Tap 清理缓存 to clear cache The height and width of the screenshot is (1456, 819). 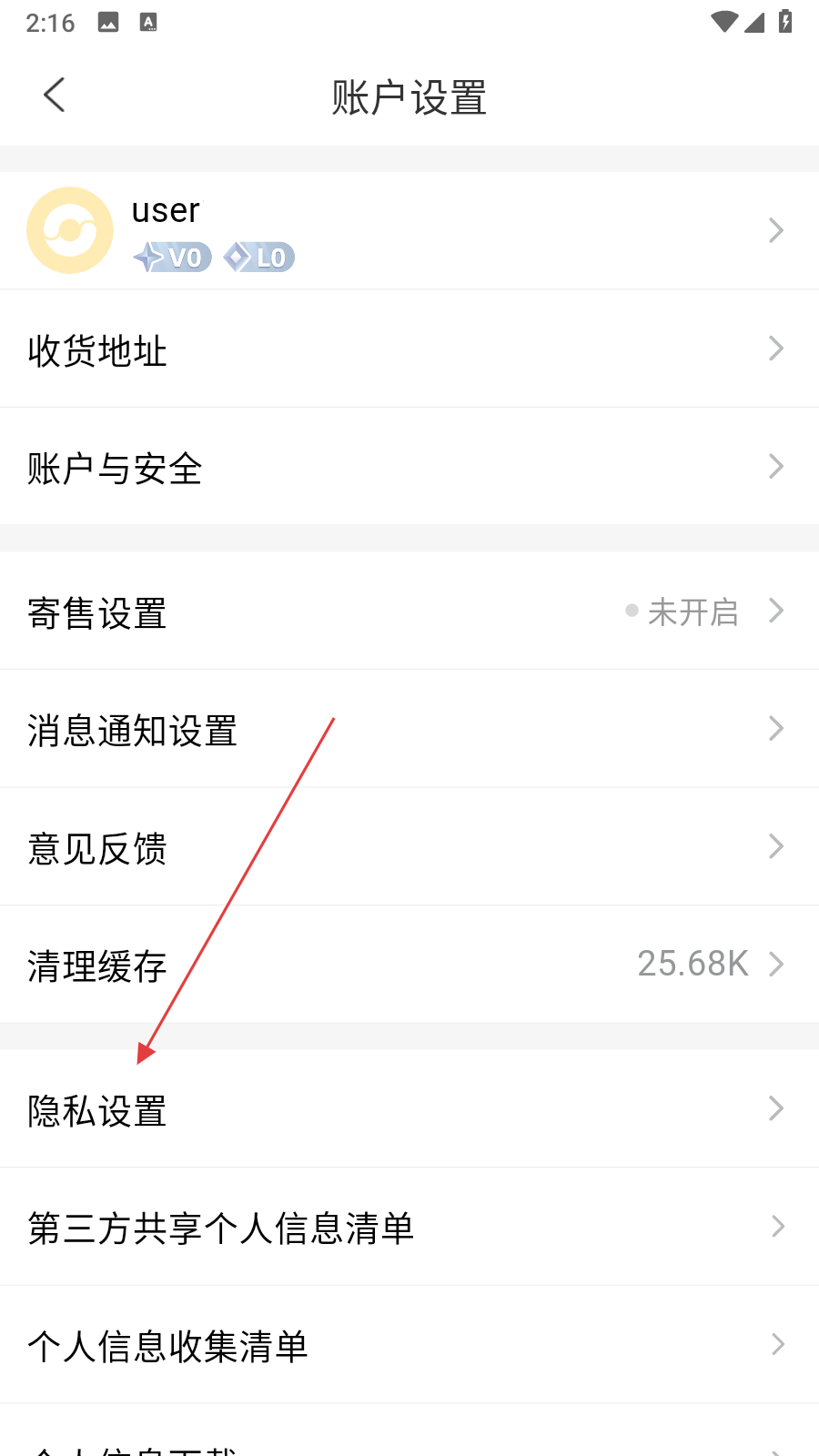click(409, 965)
